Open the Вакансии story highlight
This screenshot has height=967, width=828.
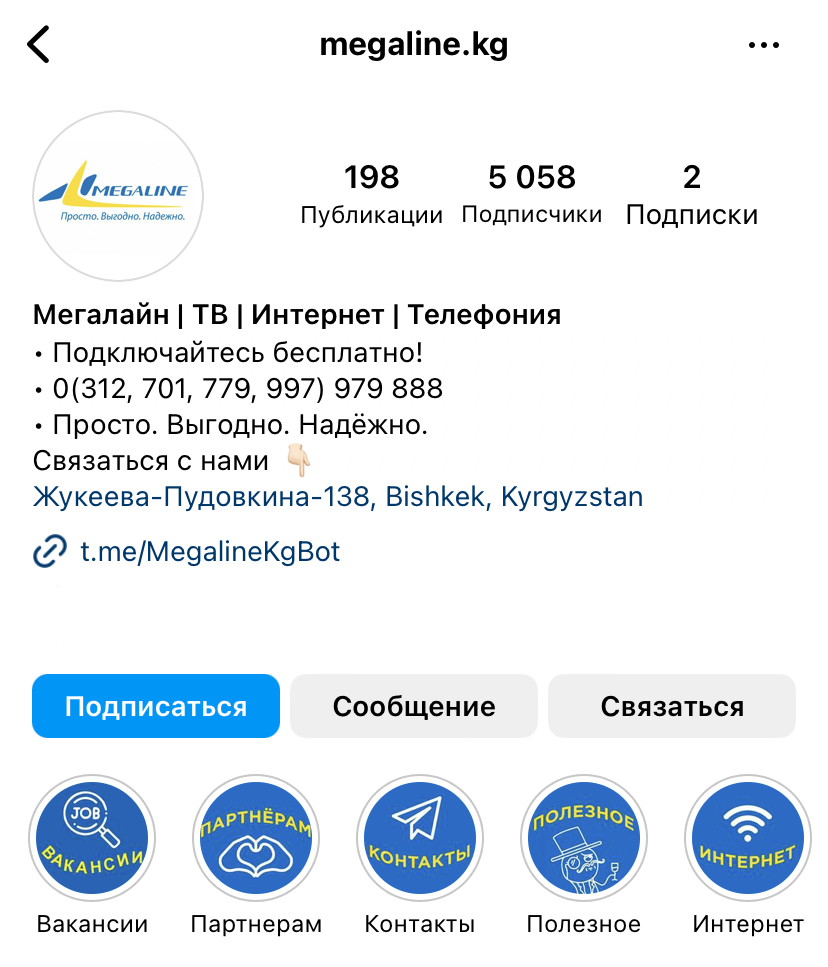point(92,838)
